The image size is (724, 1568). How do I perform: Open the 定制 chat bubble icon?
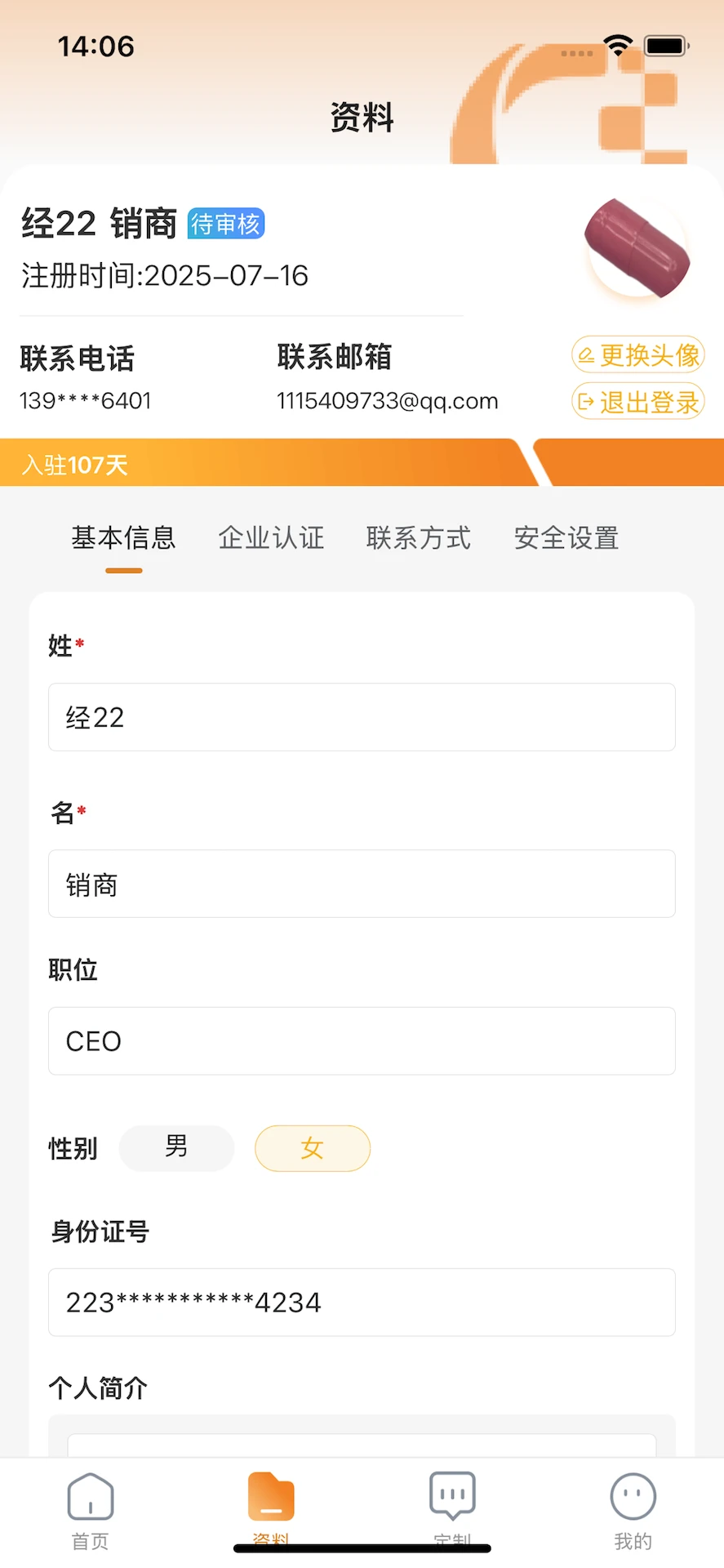pos(451,1497)
